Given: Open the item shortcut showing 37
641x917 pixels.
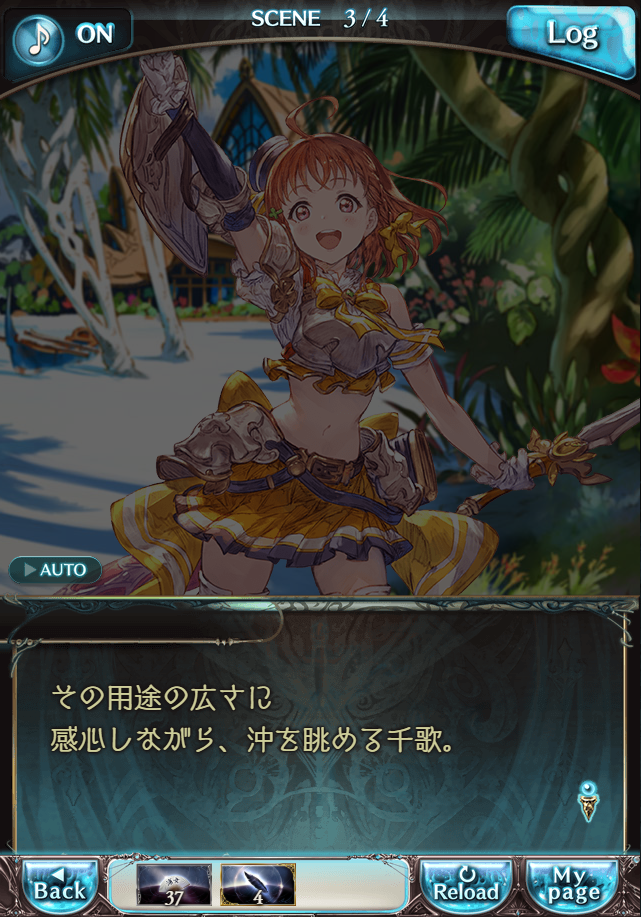Looking at the screenshot, I should [x=174, y=885].
